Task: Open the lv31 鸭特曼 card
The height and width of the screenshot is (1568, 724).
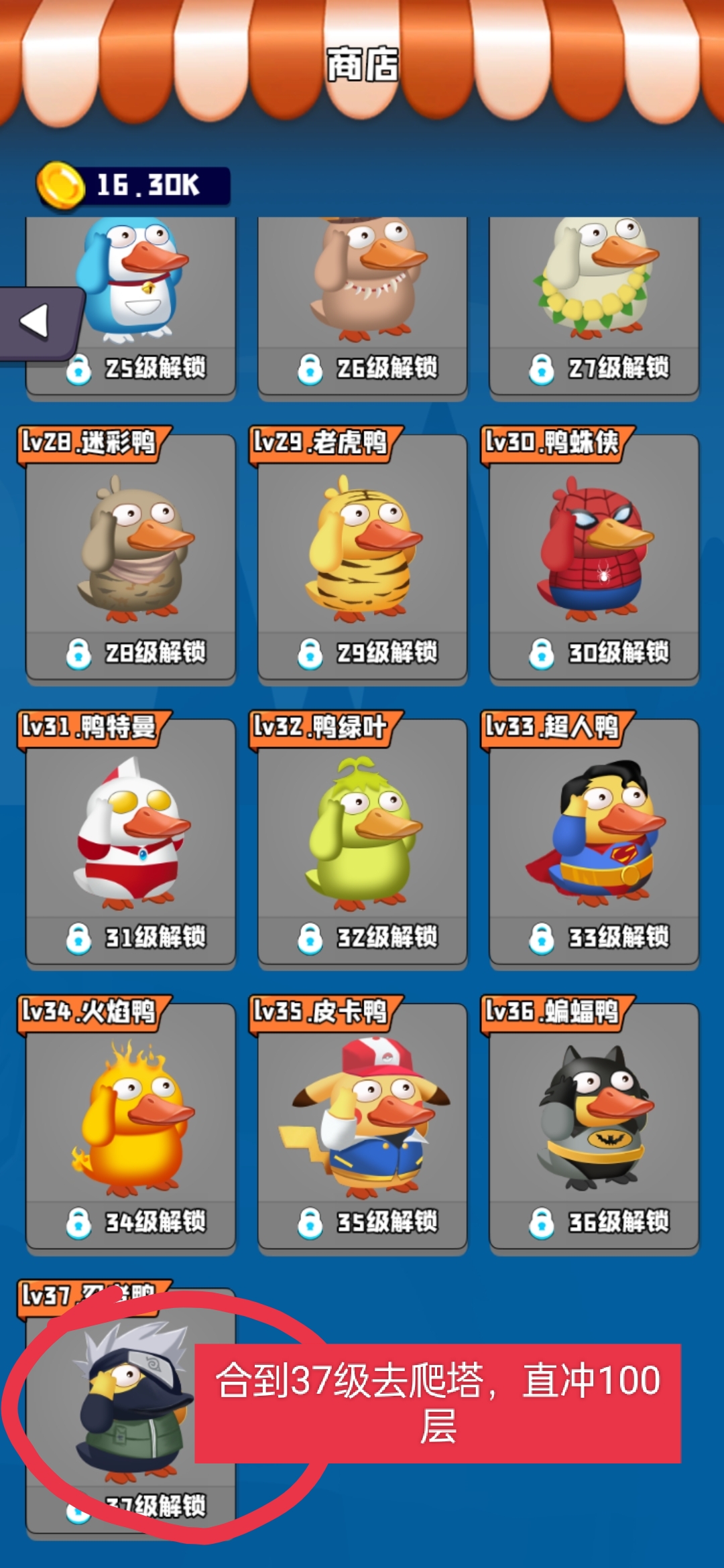Action: 131,842
